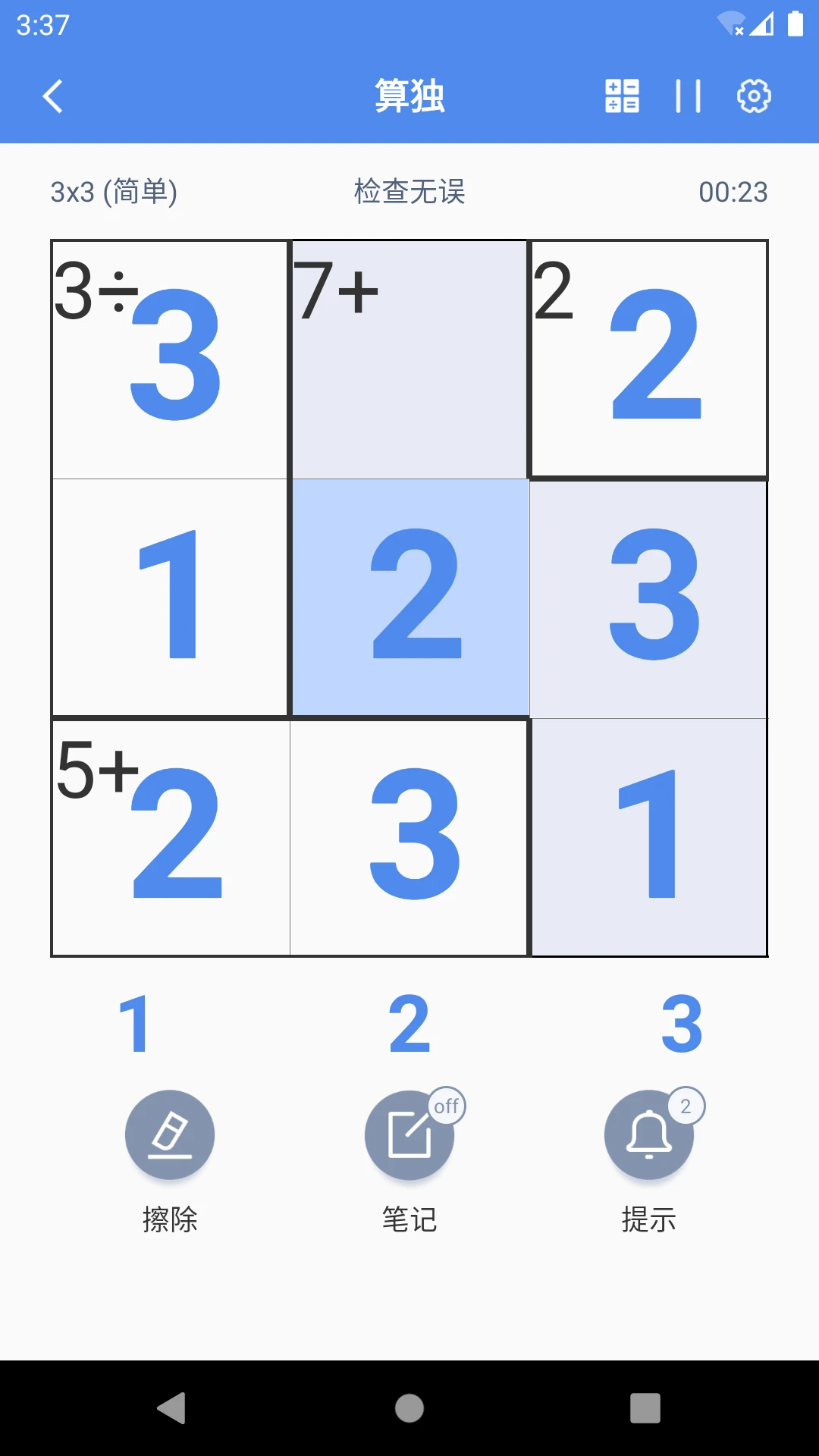
Task: Select the empty 7+ cell
Action: coord(409,360)
